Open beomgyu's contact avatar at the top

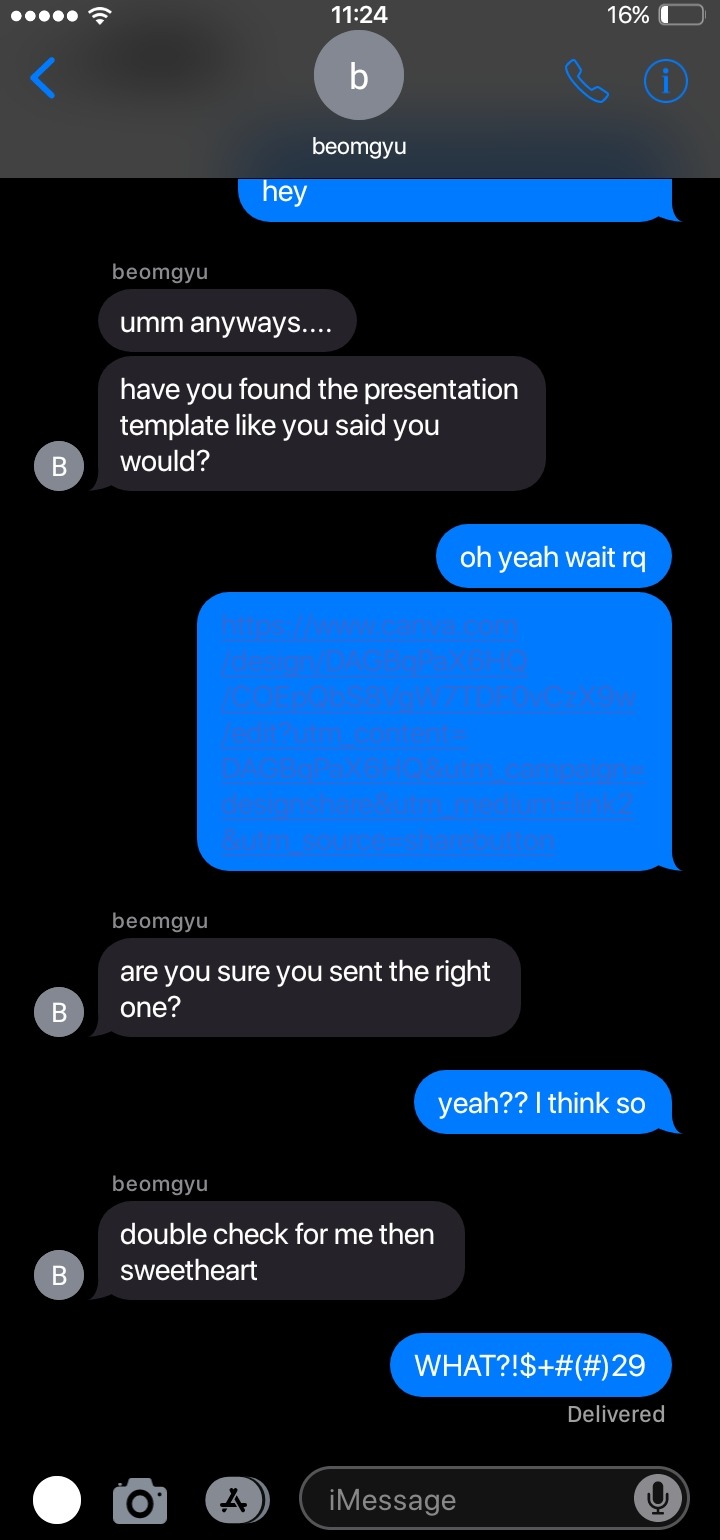(358, 78)
